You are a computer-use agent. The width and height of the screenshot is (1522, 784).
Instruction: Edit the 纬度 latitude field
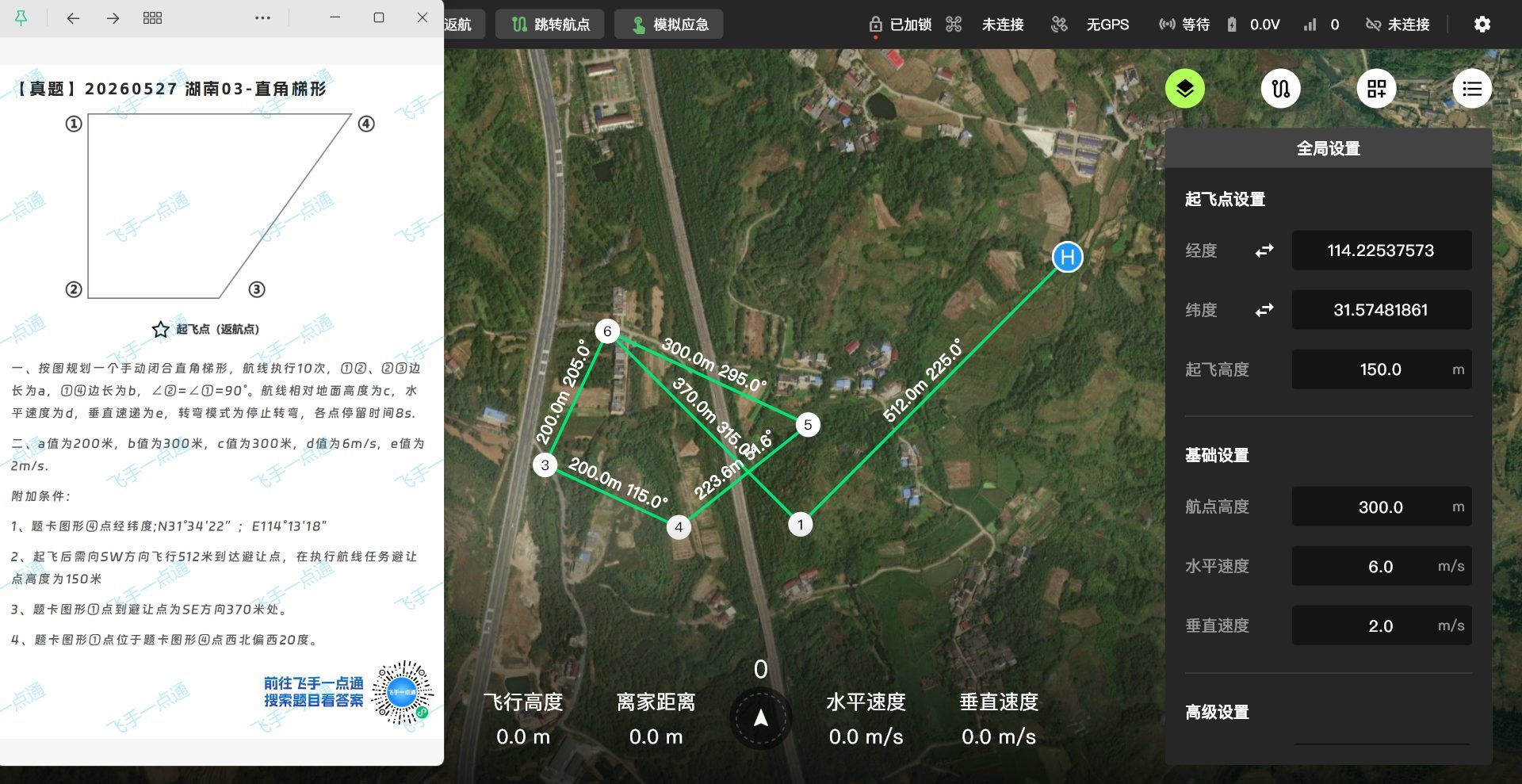1381,310
